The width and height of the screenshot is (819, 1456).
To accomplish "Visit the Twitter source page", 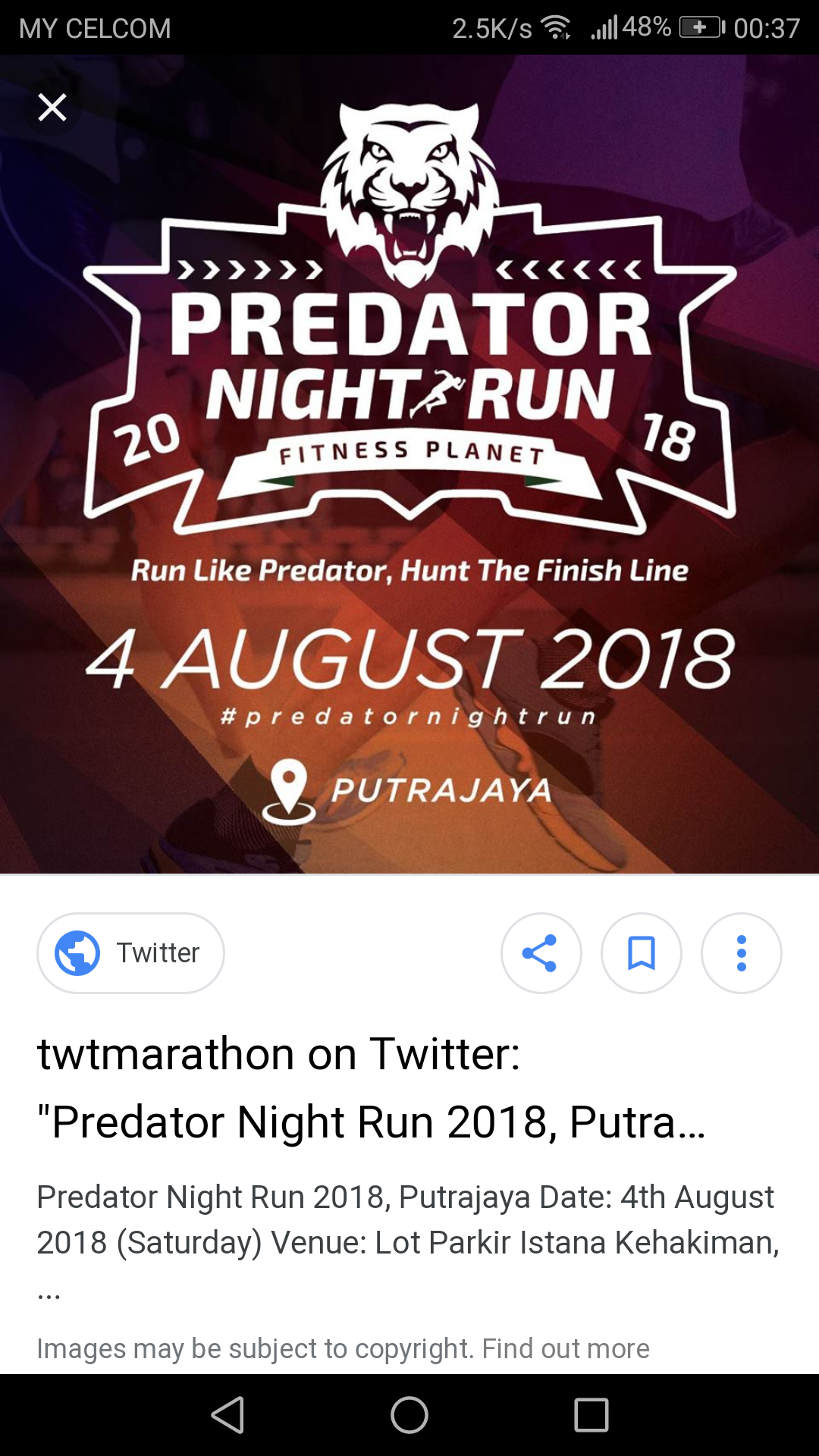I will pos(130,952).
